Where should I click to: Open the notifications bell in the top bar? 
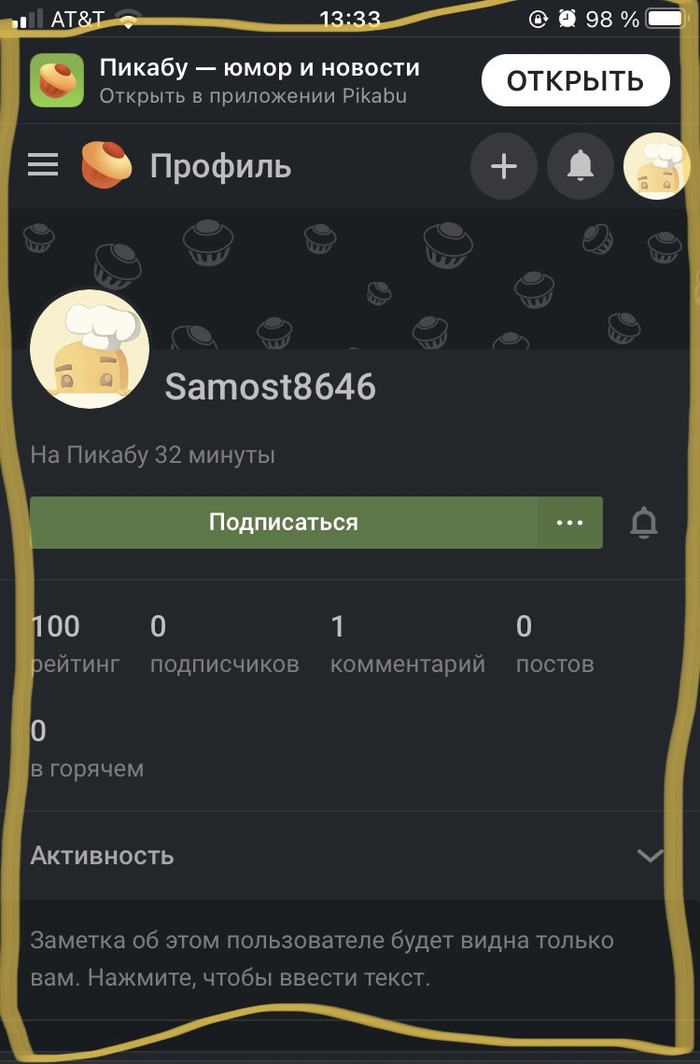580,166
